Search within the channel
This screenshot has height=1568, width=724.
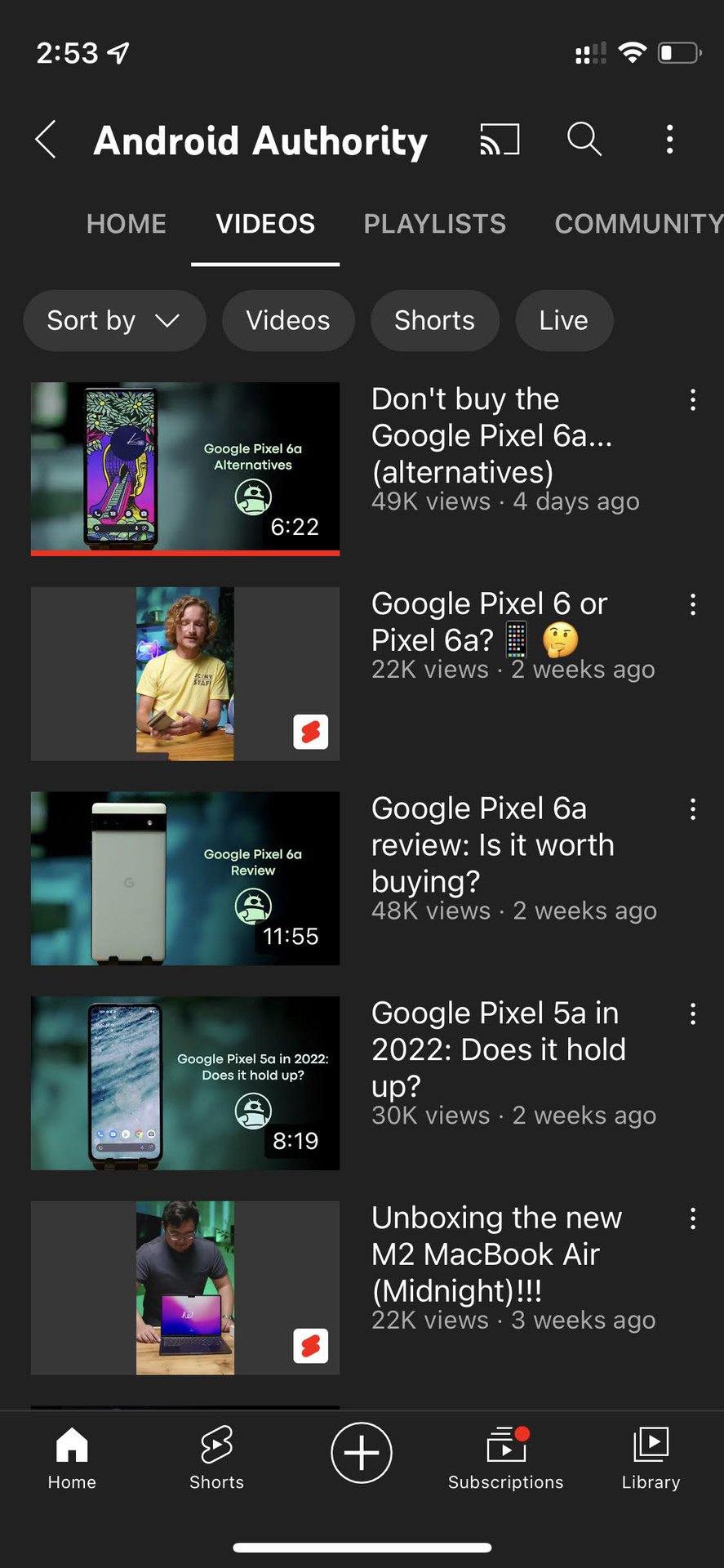pos(584,140)
